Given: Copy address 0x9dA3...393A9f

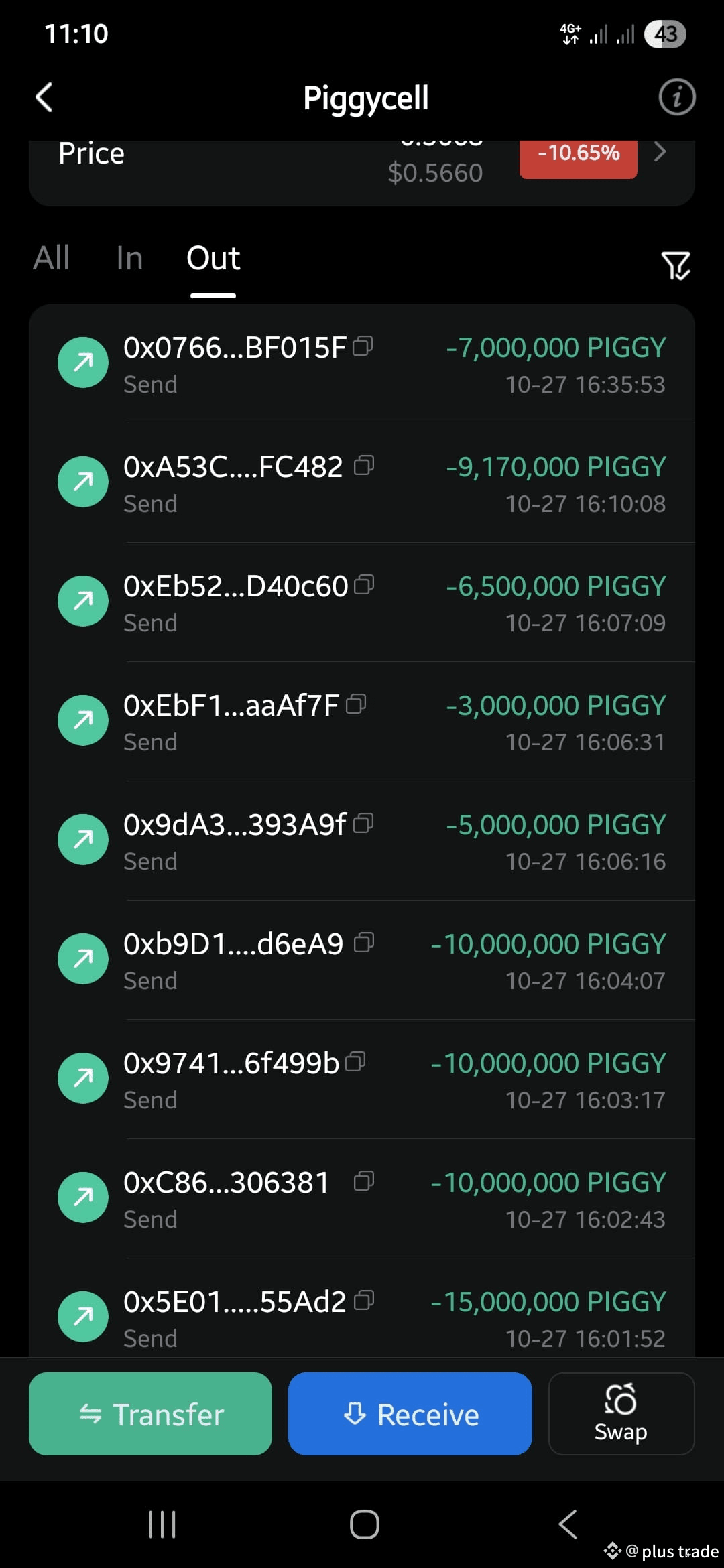Looking at the screenshot, I should (363, 824).
